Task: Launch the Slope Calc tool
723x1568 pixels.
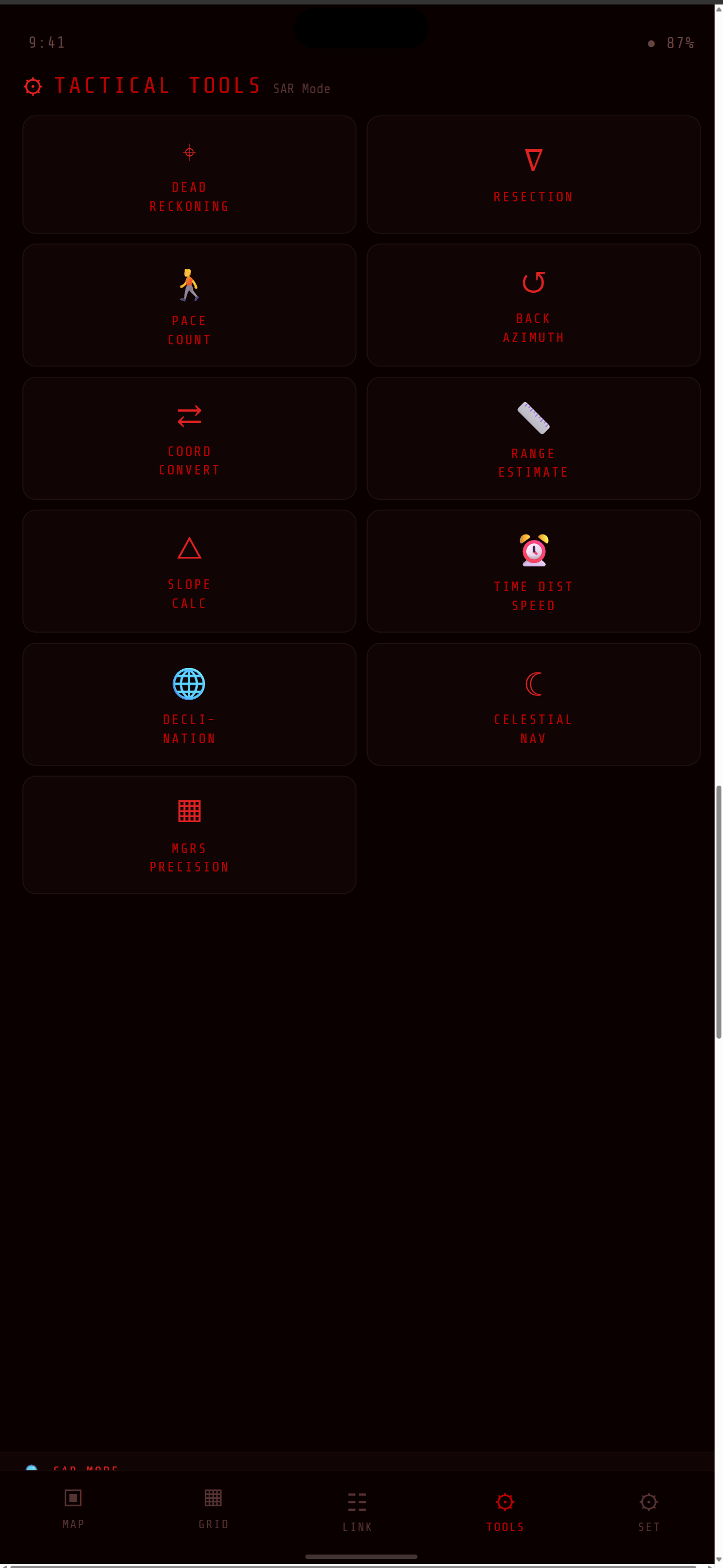Action: [x=189, y=571]
